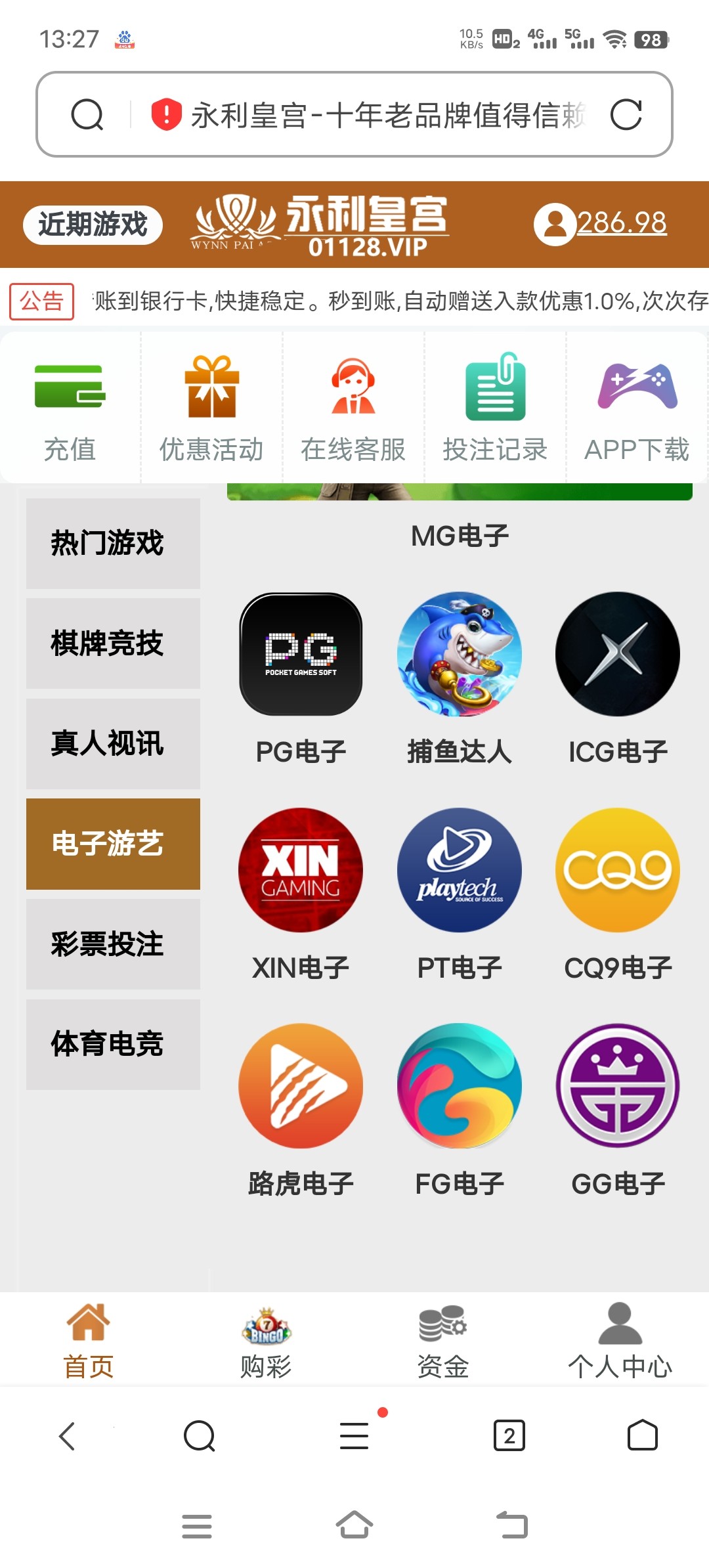Screen dimensions: 709x1568
Task: Switch to the 棋牌竞技 category
Action: [113, 643]
